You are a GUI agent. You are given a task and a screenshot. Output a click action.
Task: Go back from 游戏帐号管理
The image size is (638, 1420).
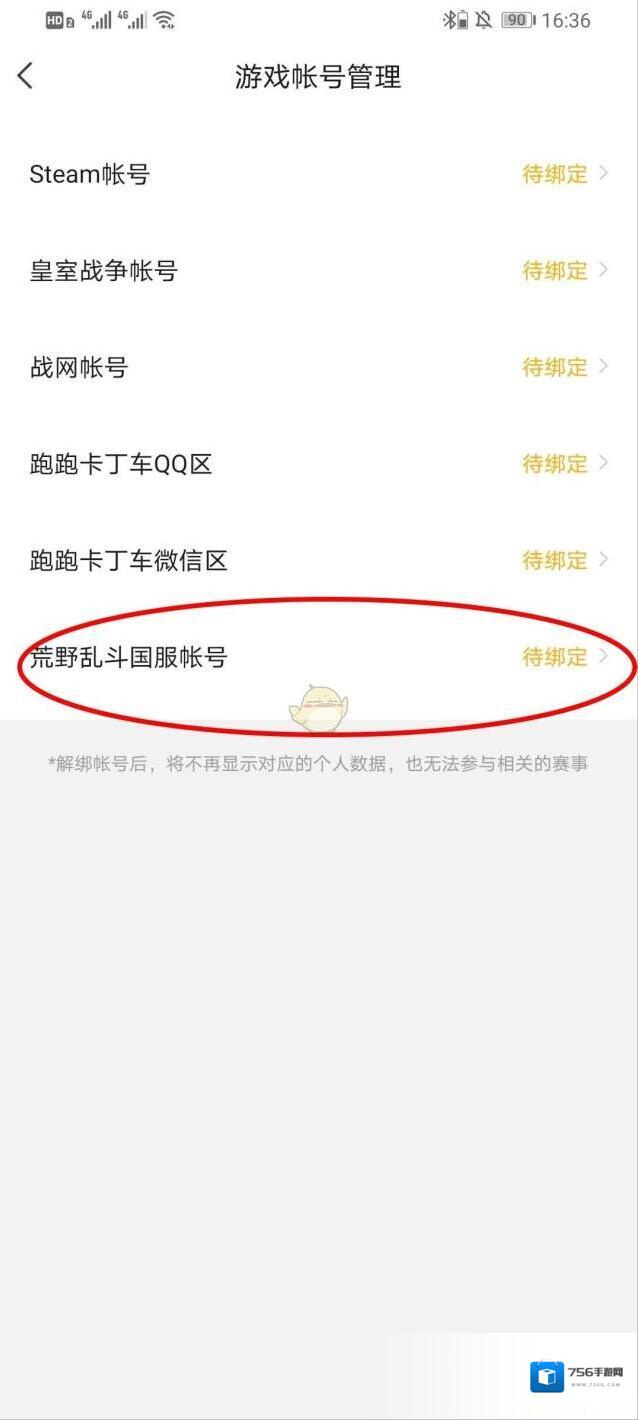(x=26, y=76)
